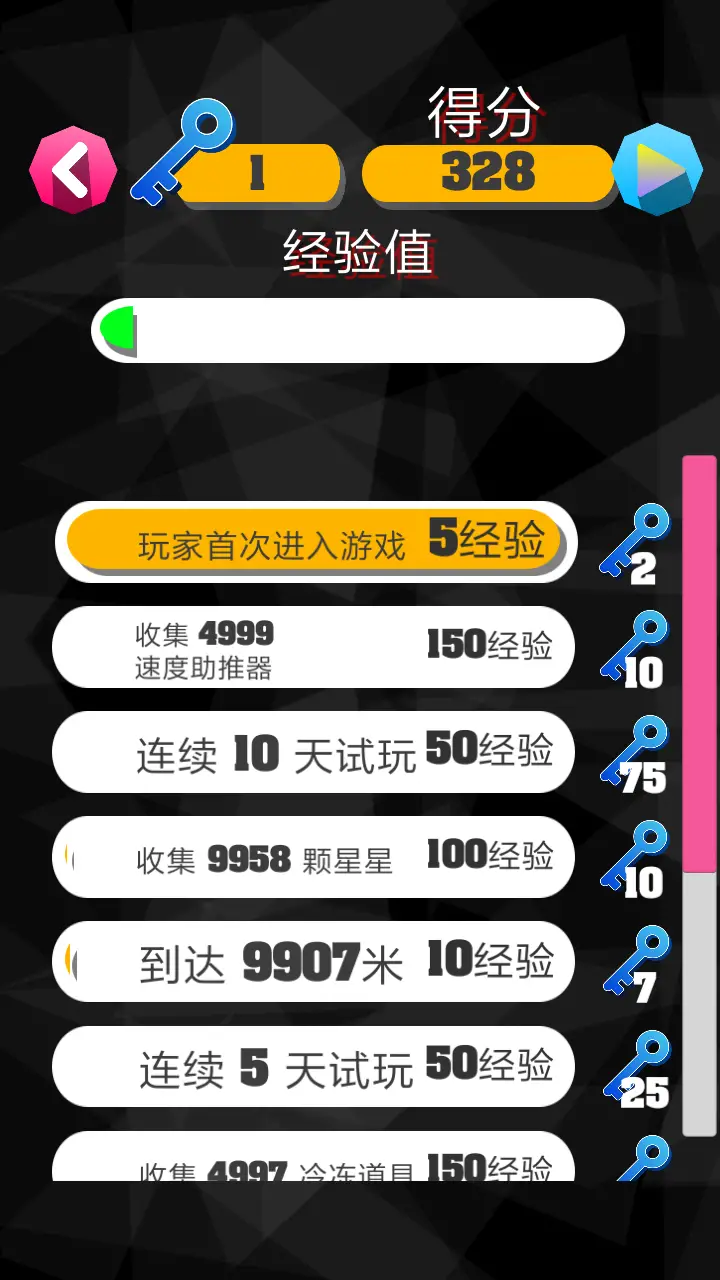Select the 连续 10 天试玩 mission
Screen dimensions: 720x1280
(313, 752)
